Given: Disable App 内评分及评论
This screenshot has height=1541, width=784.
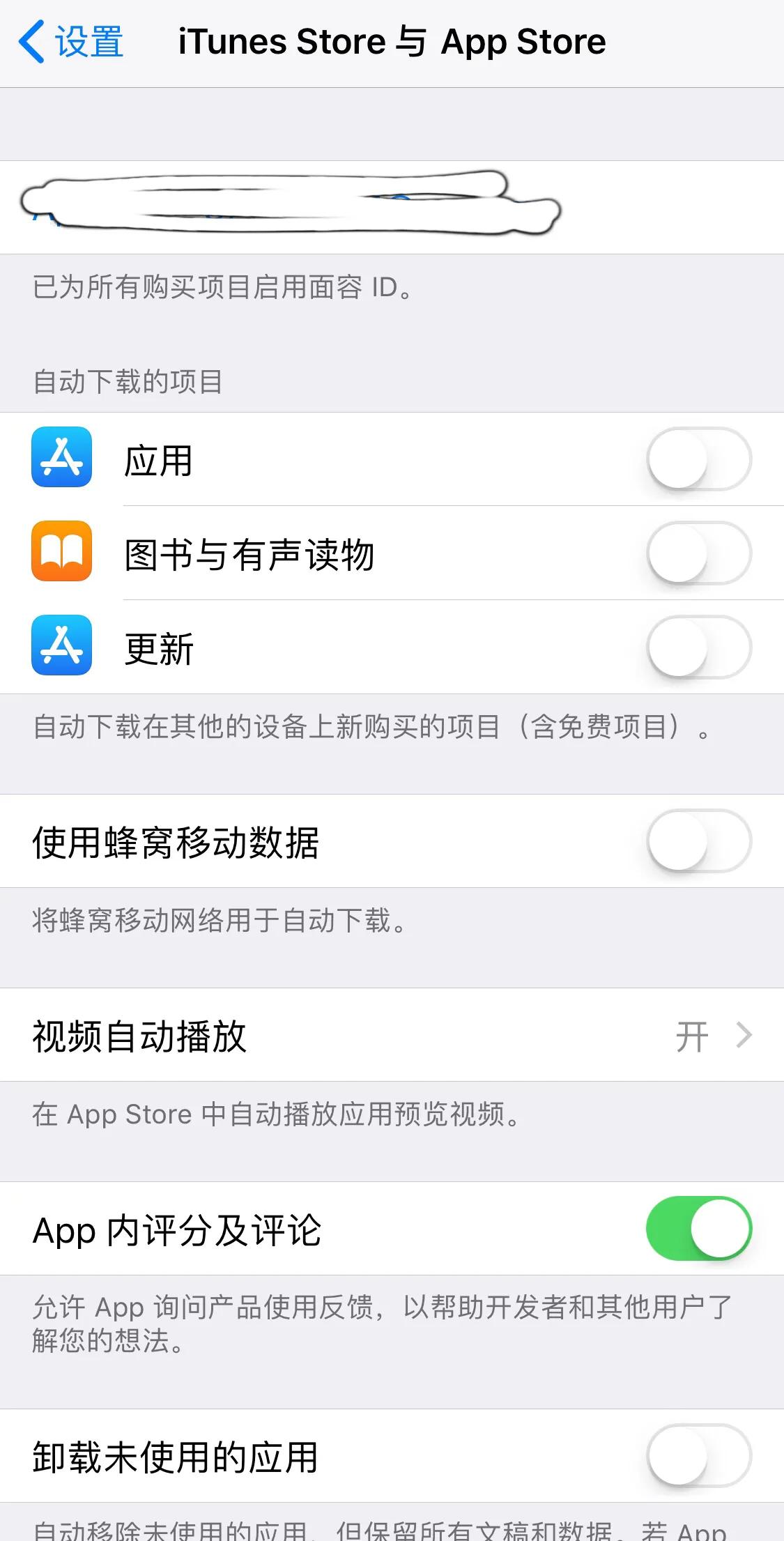Looking at the screenshot, I should click(x=699, y=1229).
